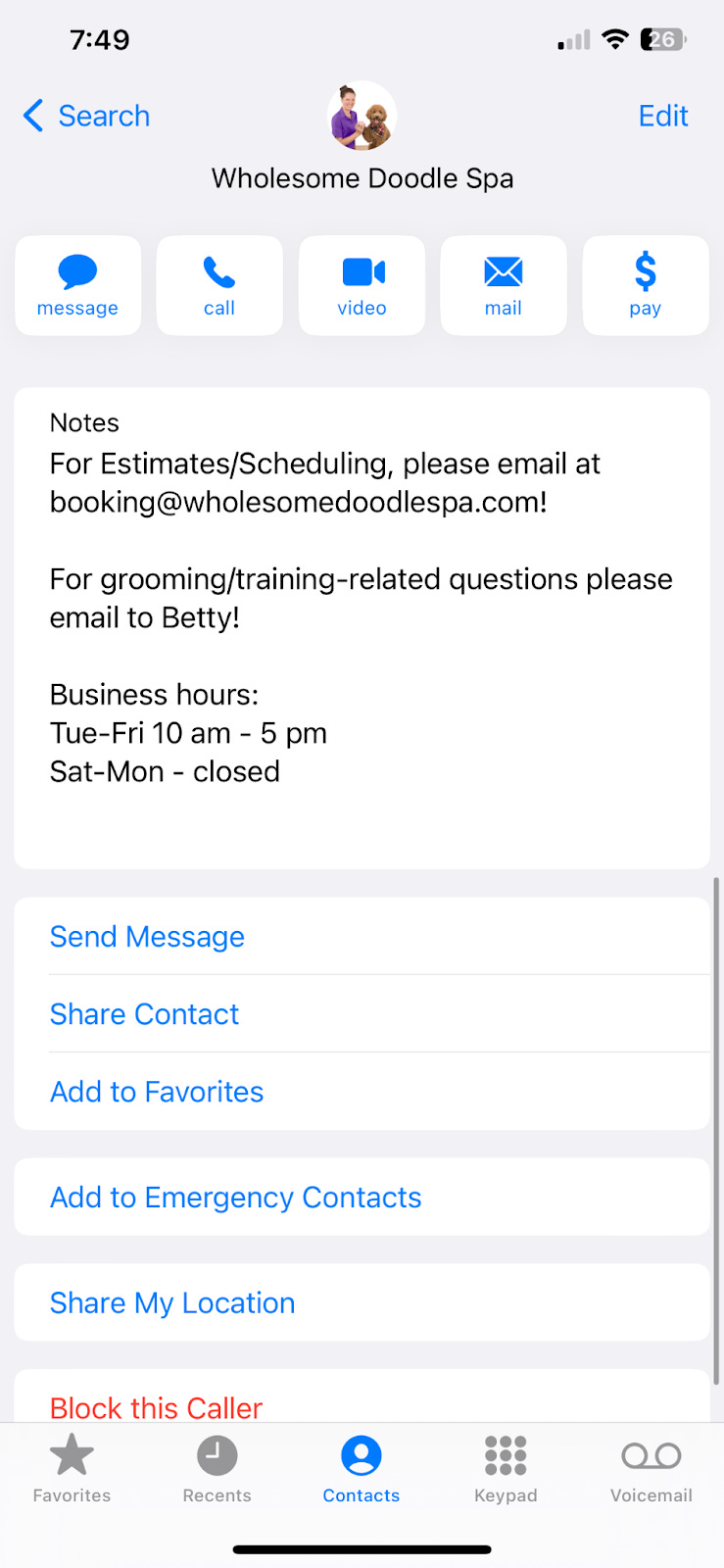
Task: Edit this contact
Action: (x=662, y=116)
